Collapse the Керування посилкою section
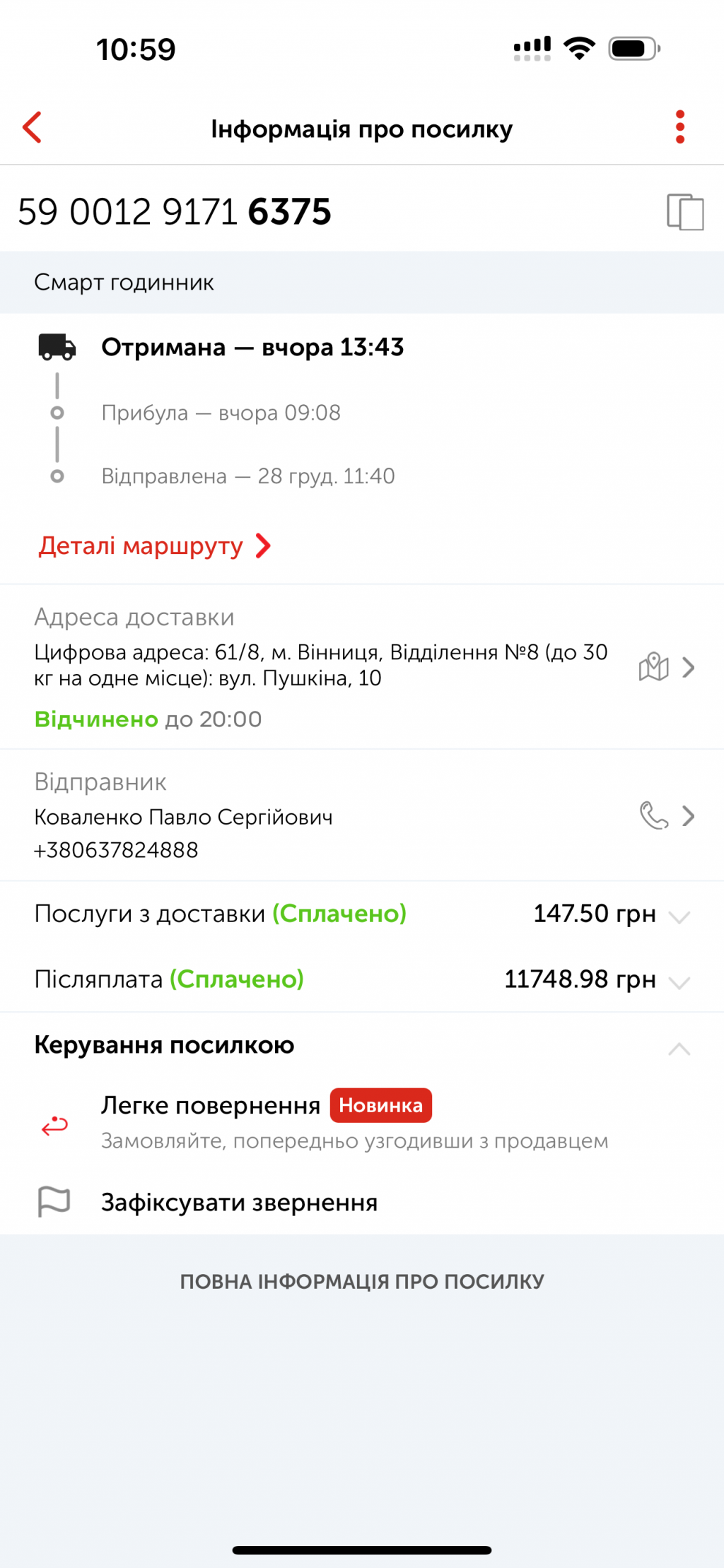The image size is (724, 1568). click(x=679, y=1049)
